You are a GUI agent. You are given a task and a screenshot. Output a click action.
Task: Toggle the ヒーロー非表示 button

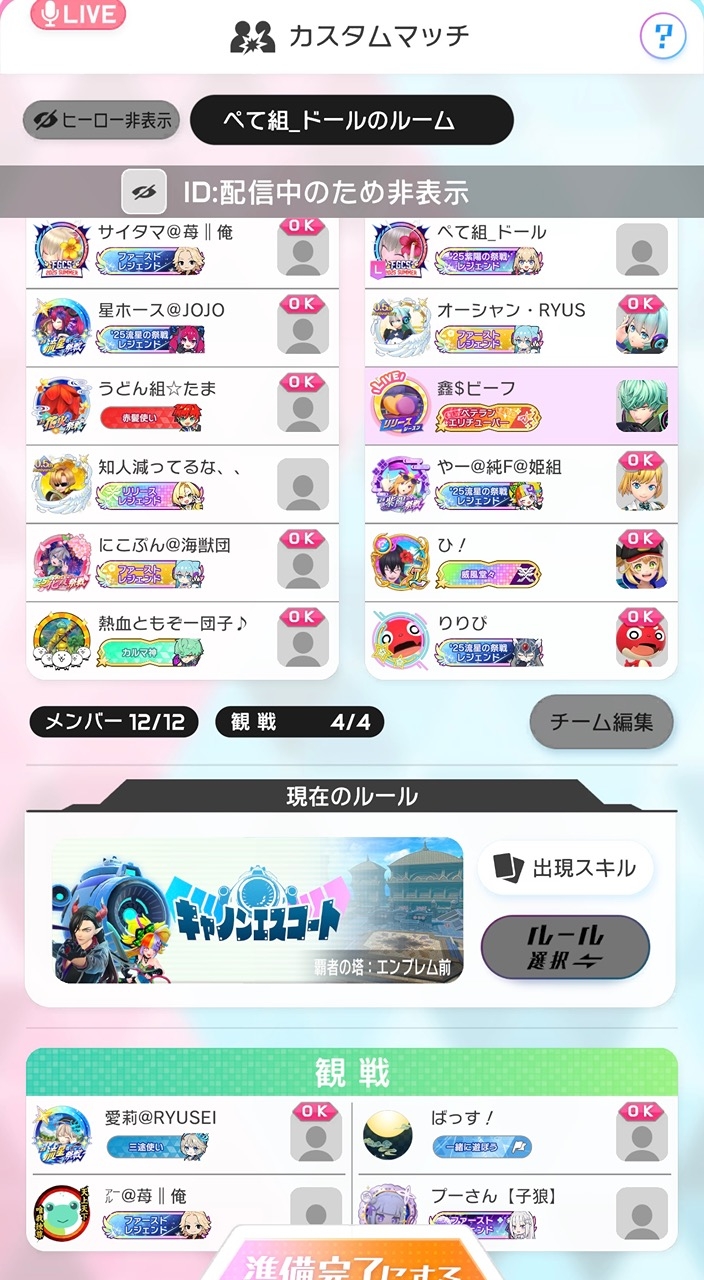coord(102,121)
